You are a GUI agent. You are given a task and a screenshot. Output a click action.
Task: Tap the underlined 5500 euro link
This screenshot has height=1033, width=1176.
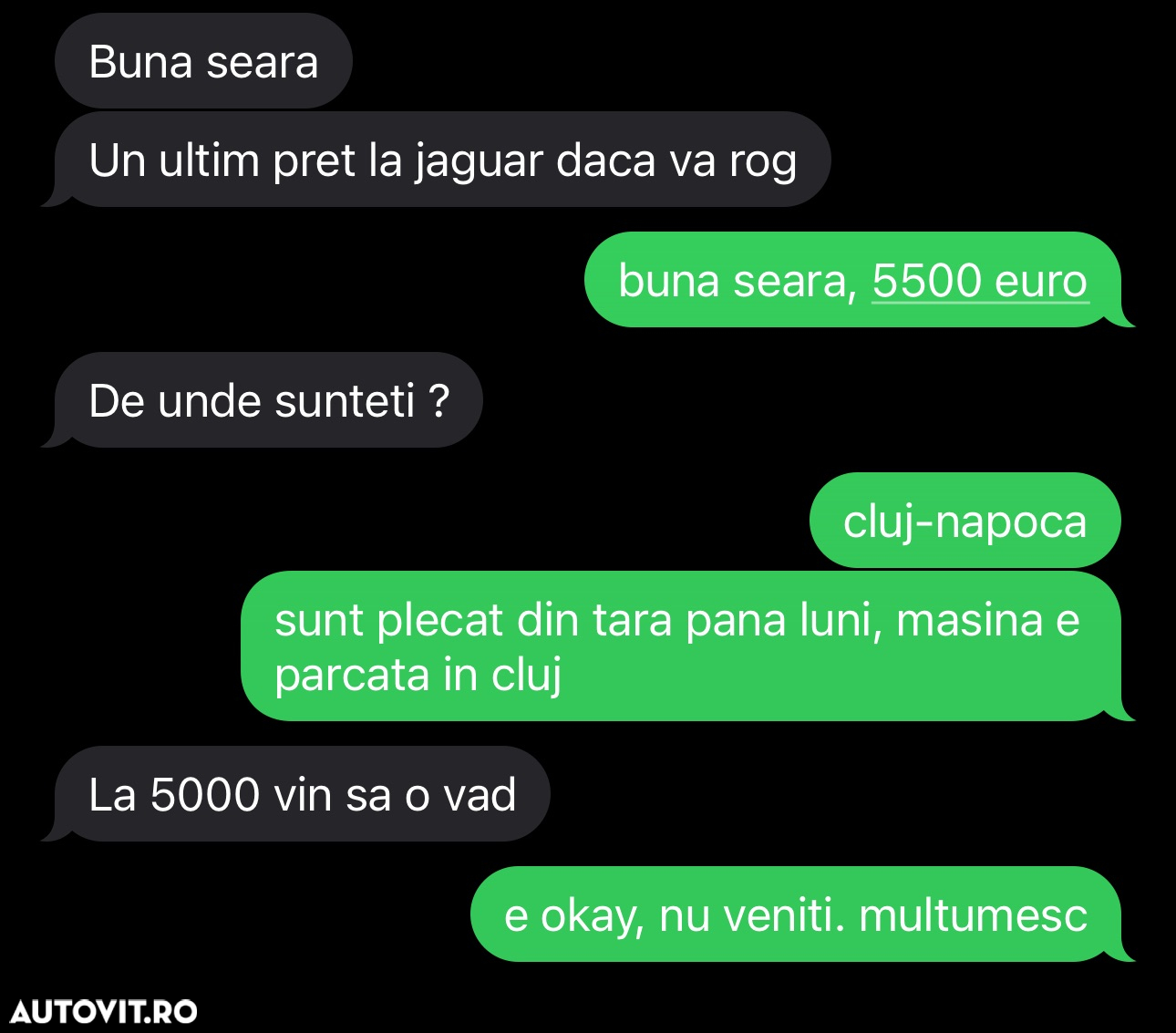pos(979,281)
